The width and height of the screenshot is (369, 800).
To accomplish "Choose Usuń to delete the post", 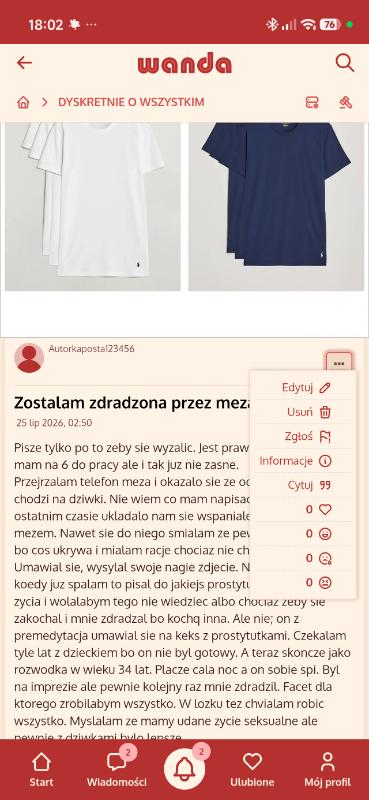I will (309, 412).
